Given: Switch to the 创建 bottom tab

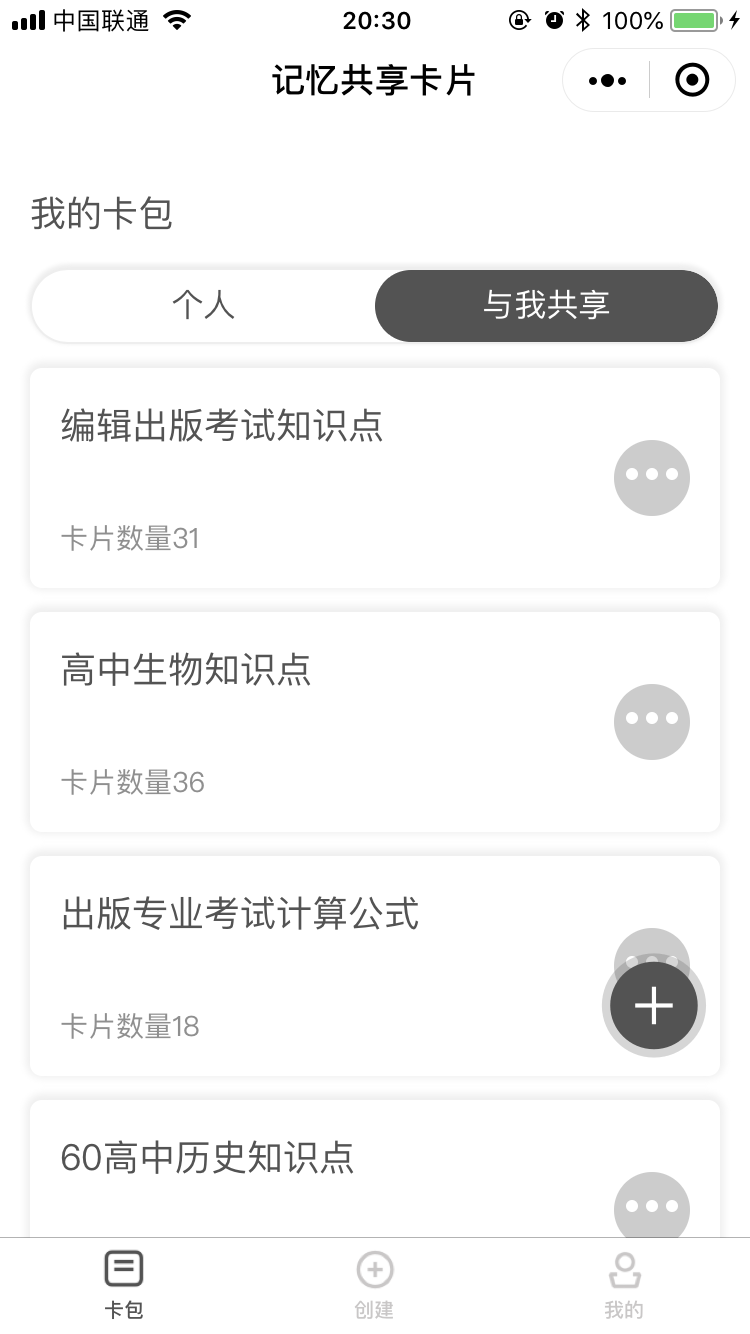Looking at the screenshot, I should pos(374,1285).
